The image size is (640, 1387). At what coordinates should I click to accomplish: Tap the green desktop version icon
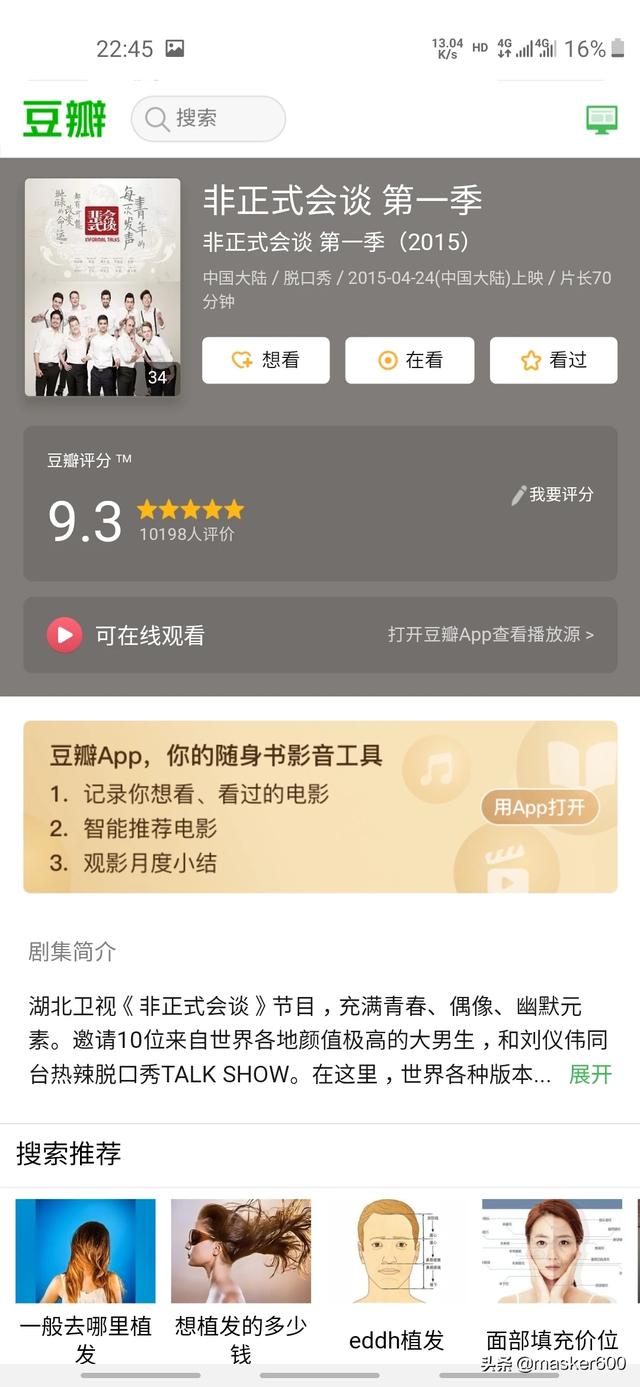(x=601, y=119)
